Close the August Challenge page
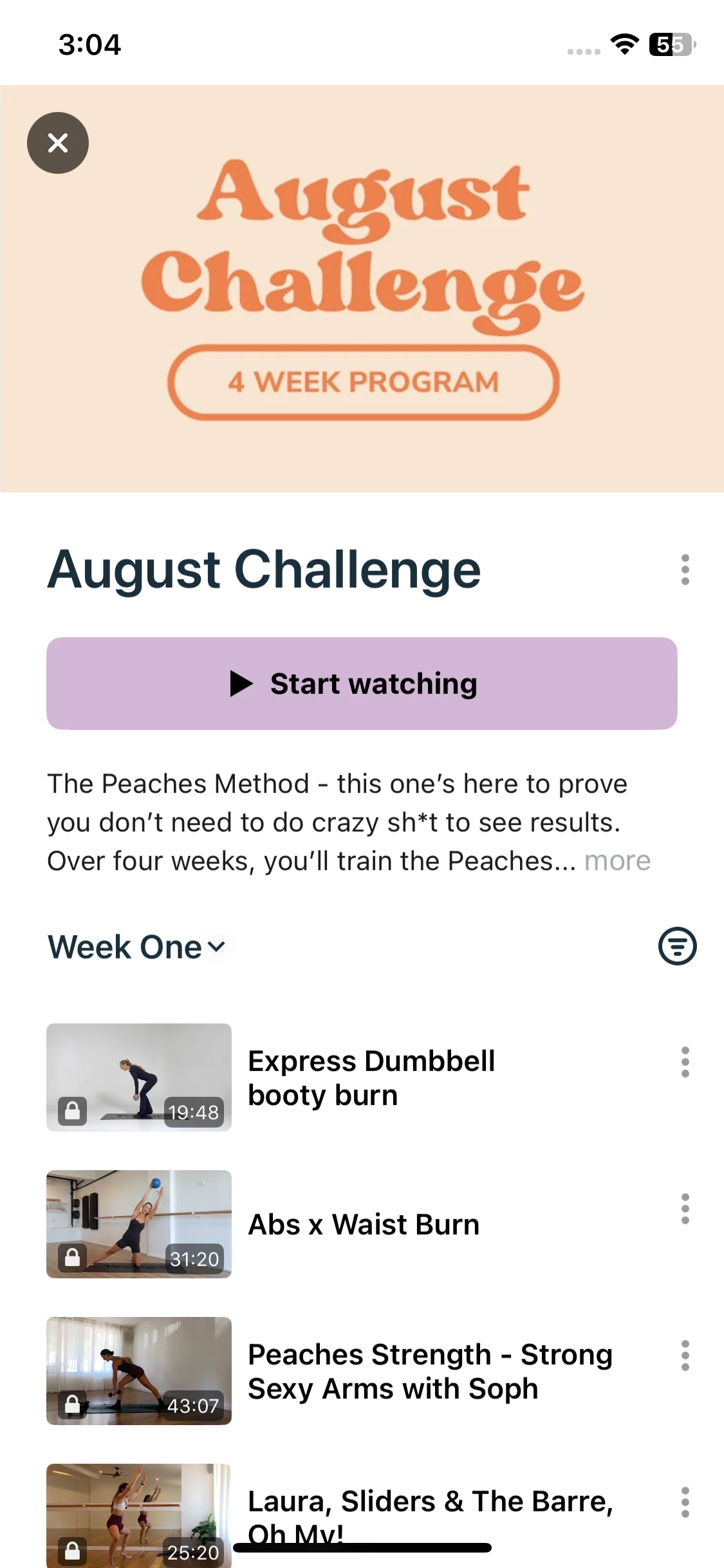Screen dimensions: 724x1568 coord(58,143)
